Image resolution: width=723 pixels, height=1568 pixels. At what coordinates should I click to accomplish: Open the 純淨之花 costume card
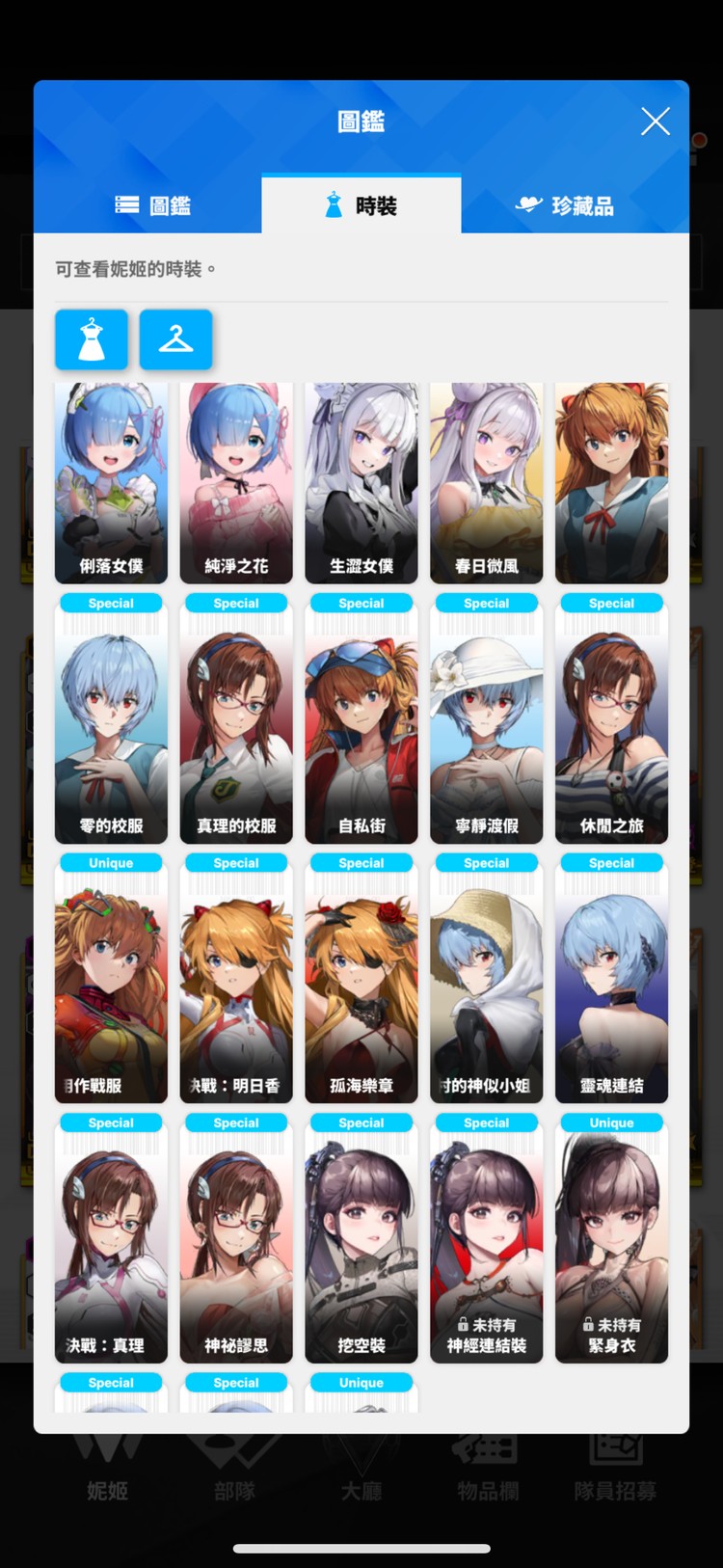click(x=236, y=482)
